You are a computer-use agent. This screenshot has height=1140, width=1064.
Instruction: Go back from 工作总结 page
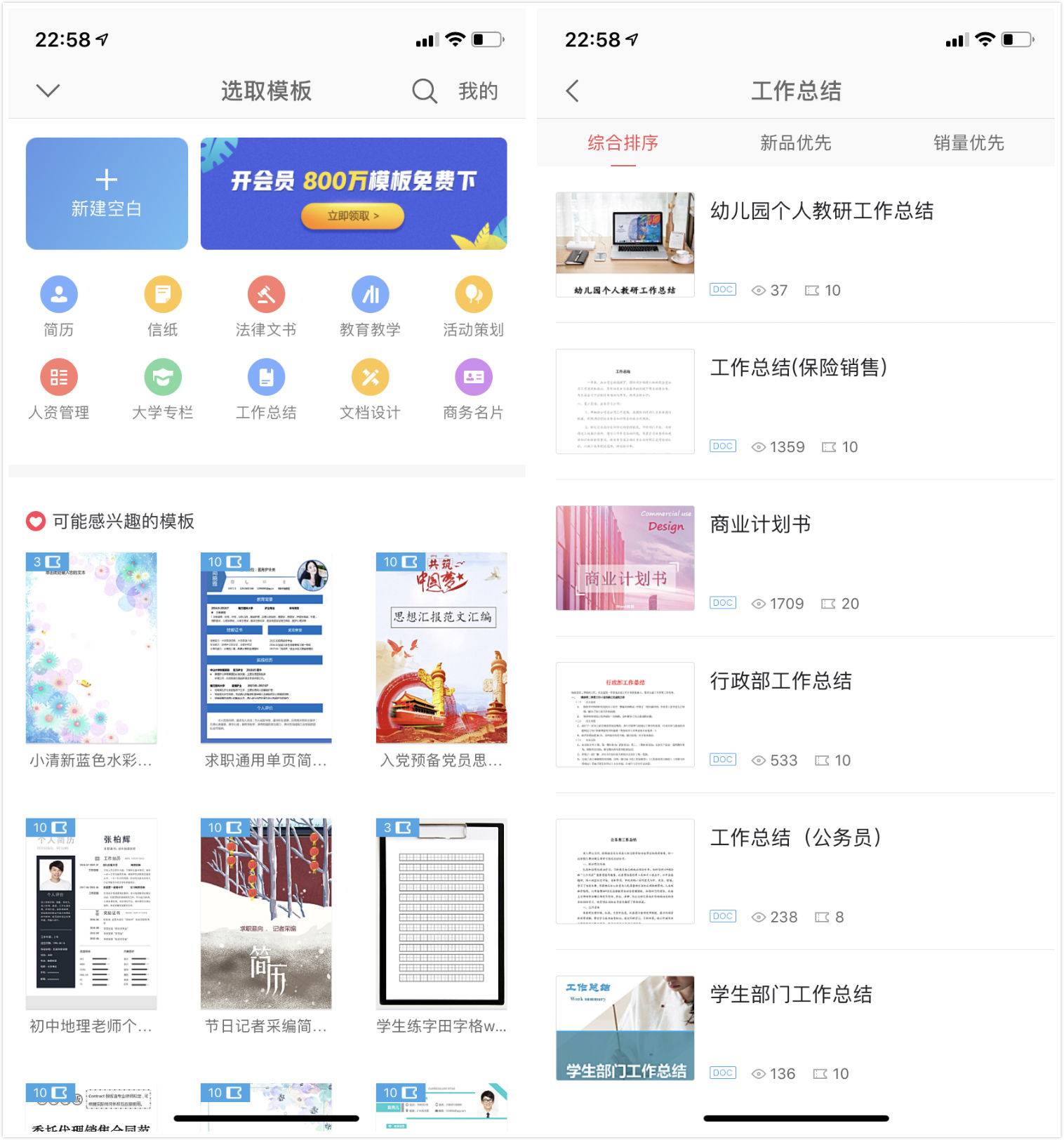(573, 91)
